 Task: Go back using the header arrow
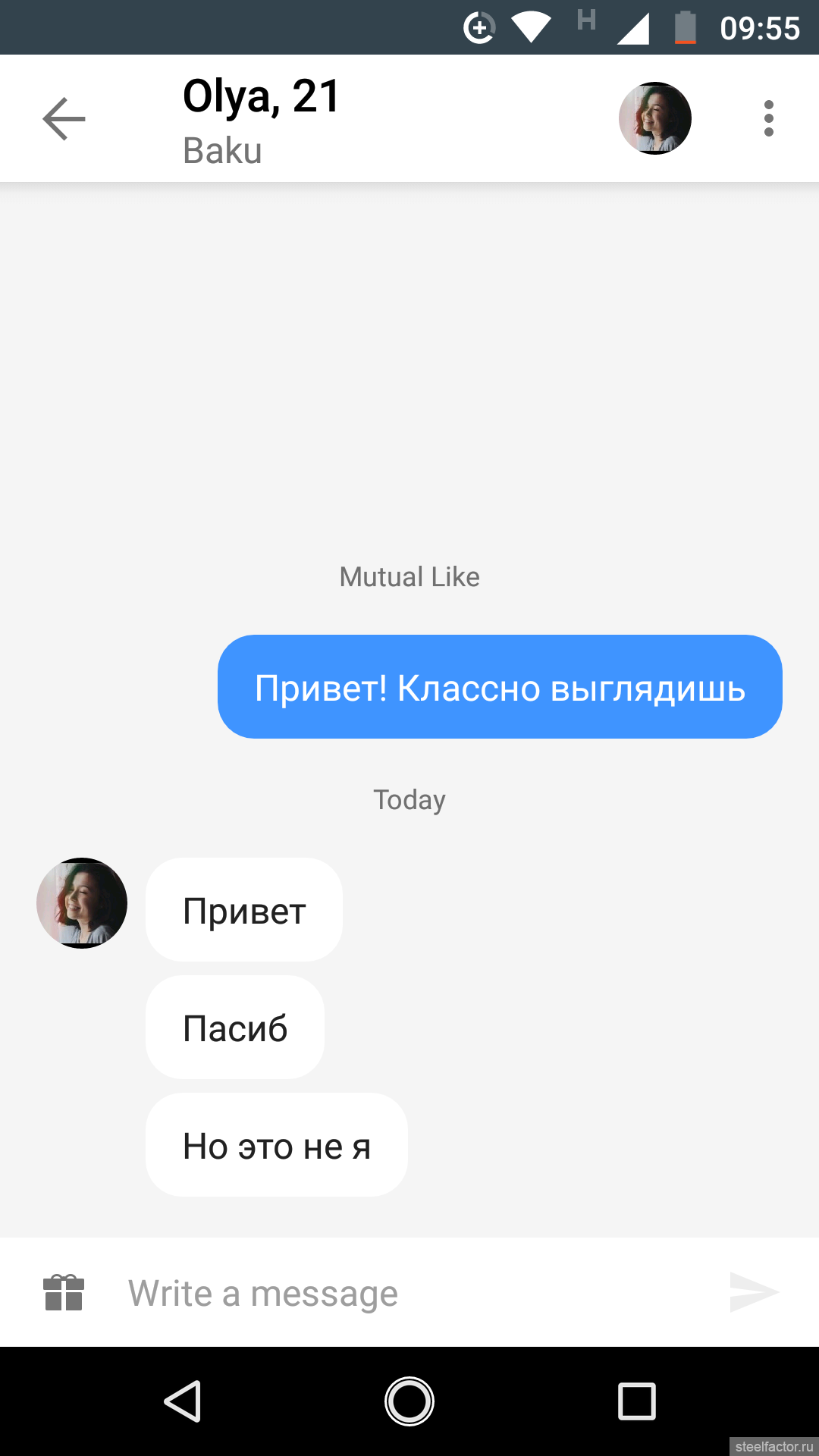click(64, 119)
